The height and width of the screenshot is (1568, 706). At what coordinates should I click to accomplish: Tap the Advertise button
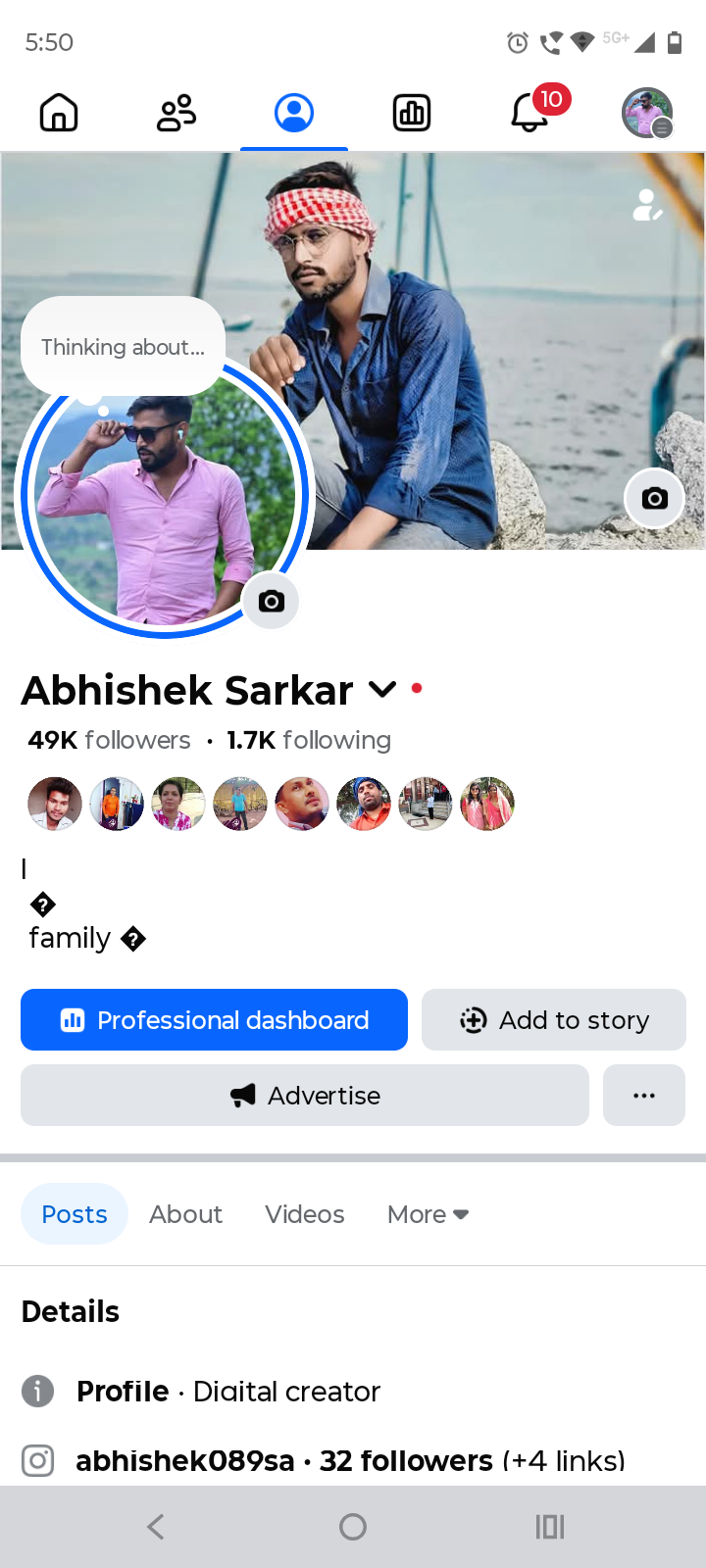coord(305,1096)
